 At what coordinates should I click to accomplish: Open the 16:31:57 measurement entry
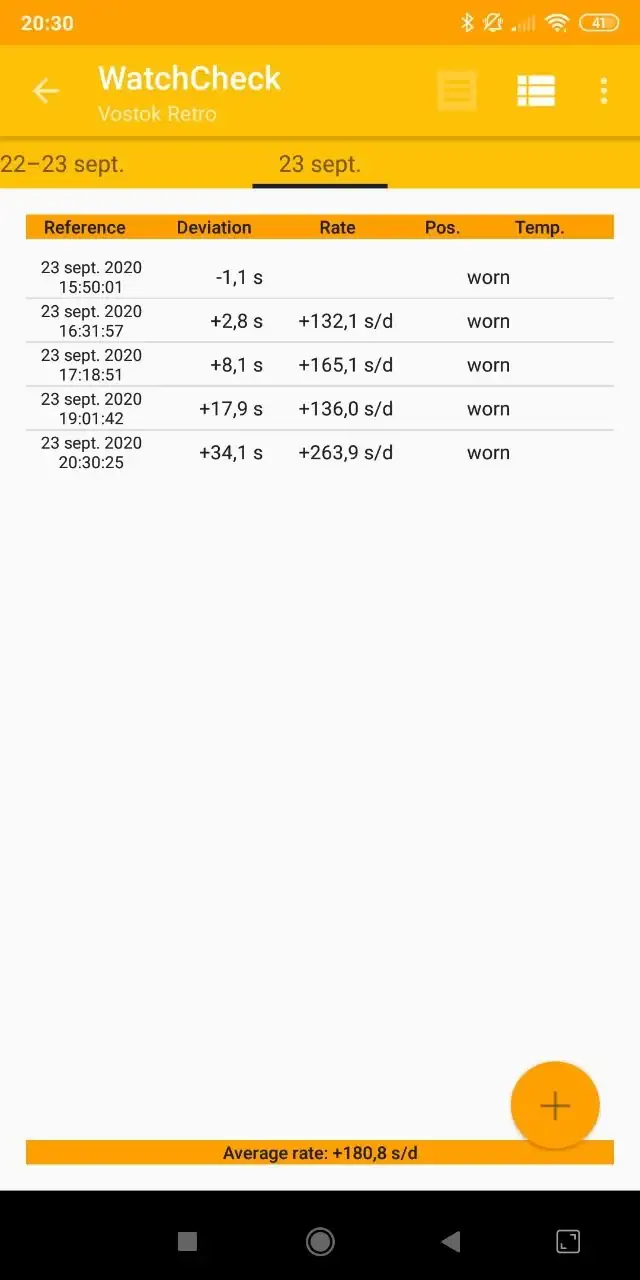pos(320,321)
